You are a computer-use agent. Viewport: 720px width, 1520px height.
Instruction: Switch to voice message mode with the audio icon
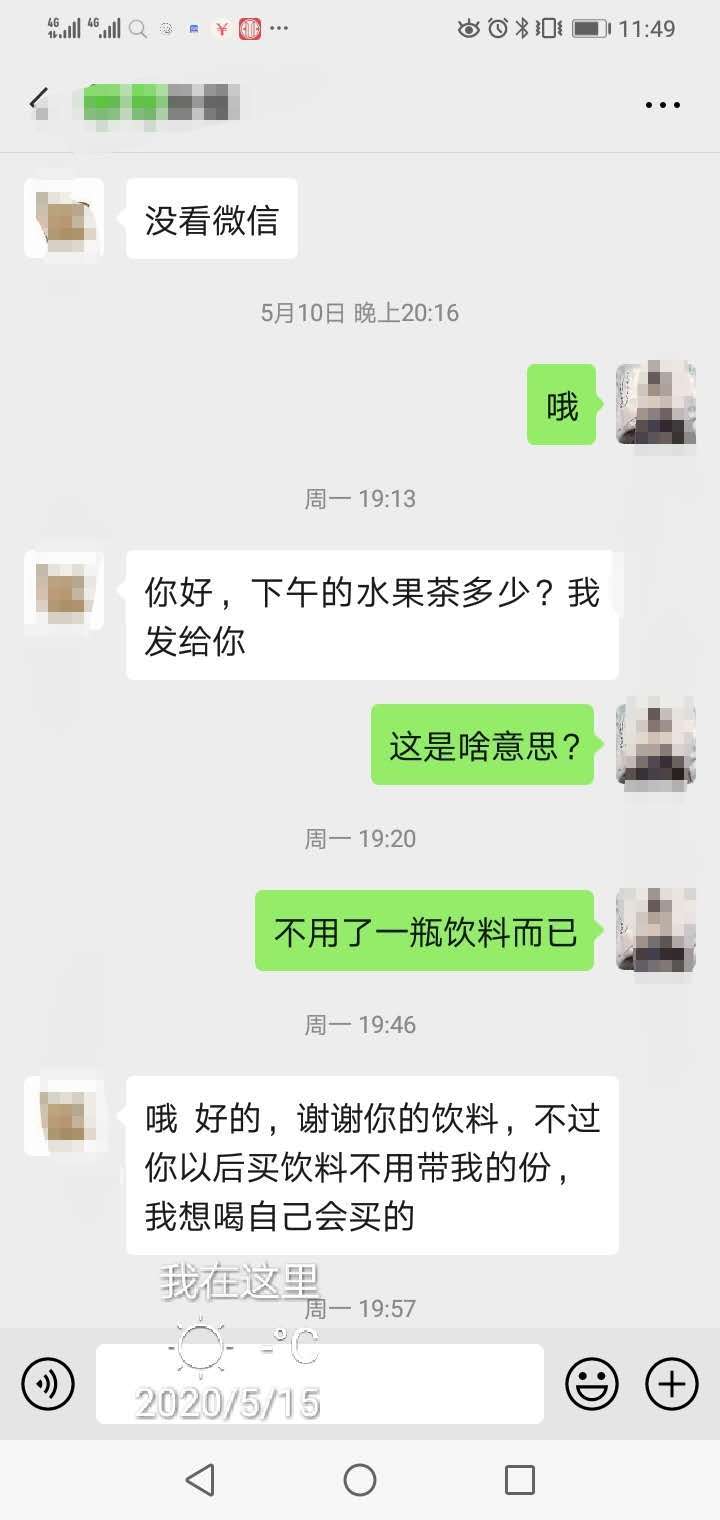point(47,1384)
